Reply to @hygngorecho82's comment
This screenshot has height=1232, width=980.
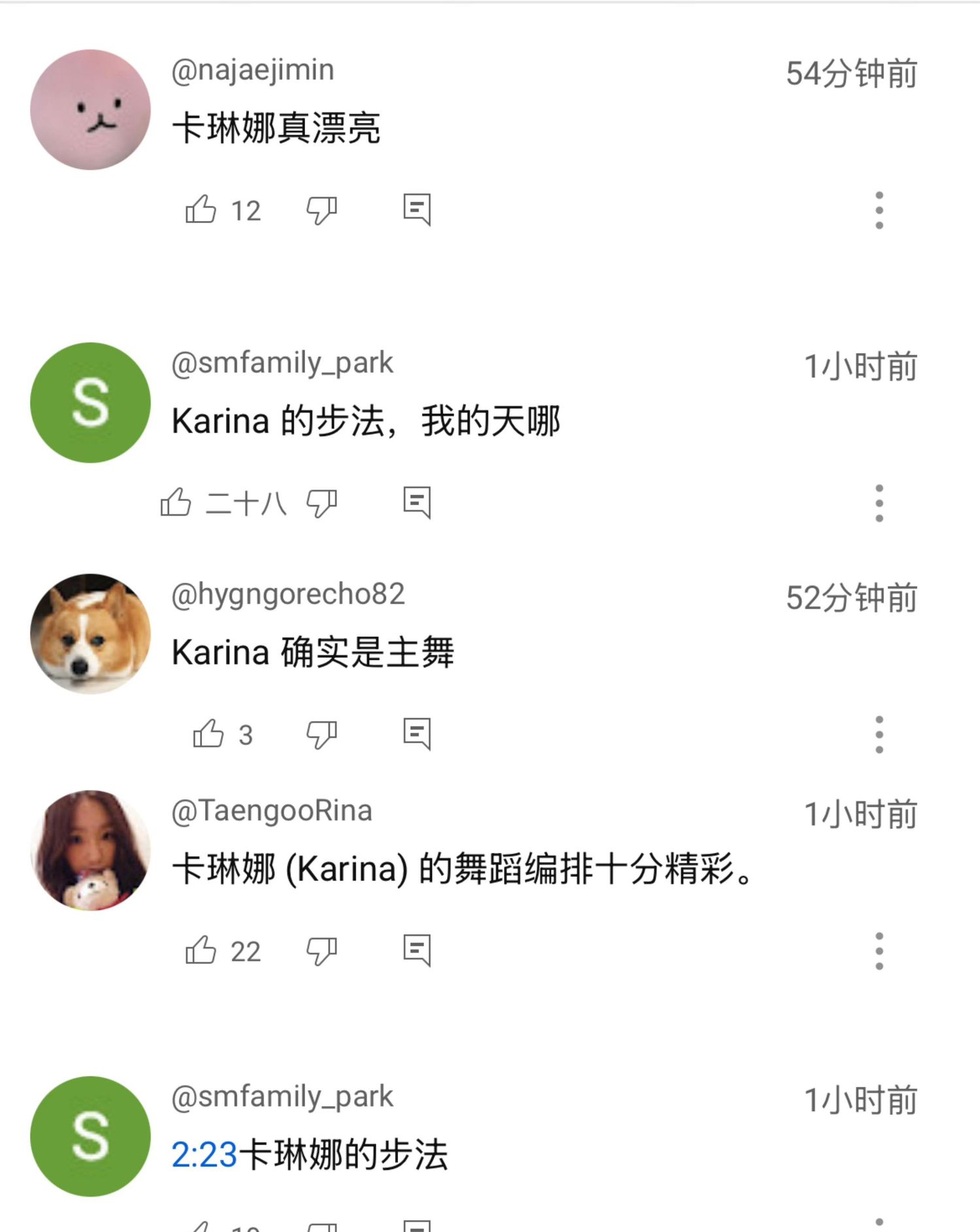[417, 734]
